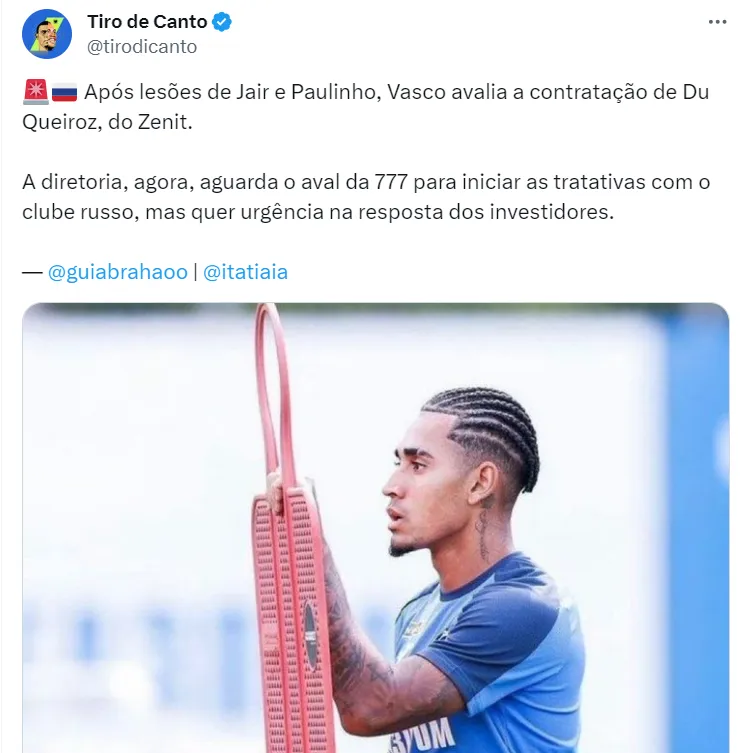The image size is (741, 753).
Task: Open the @guiabrahaoo mention
Action: tap(117, 272)
